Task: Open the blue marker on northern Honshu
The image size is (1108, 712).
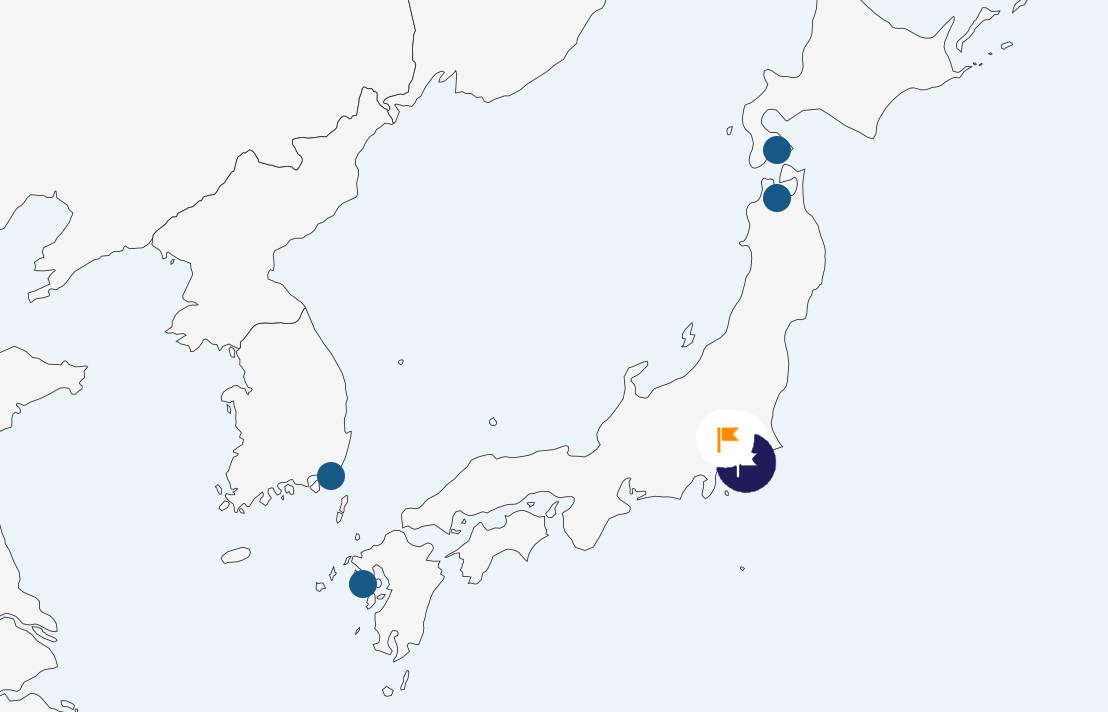Action: 777,198
